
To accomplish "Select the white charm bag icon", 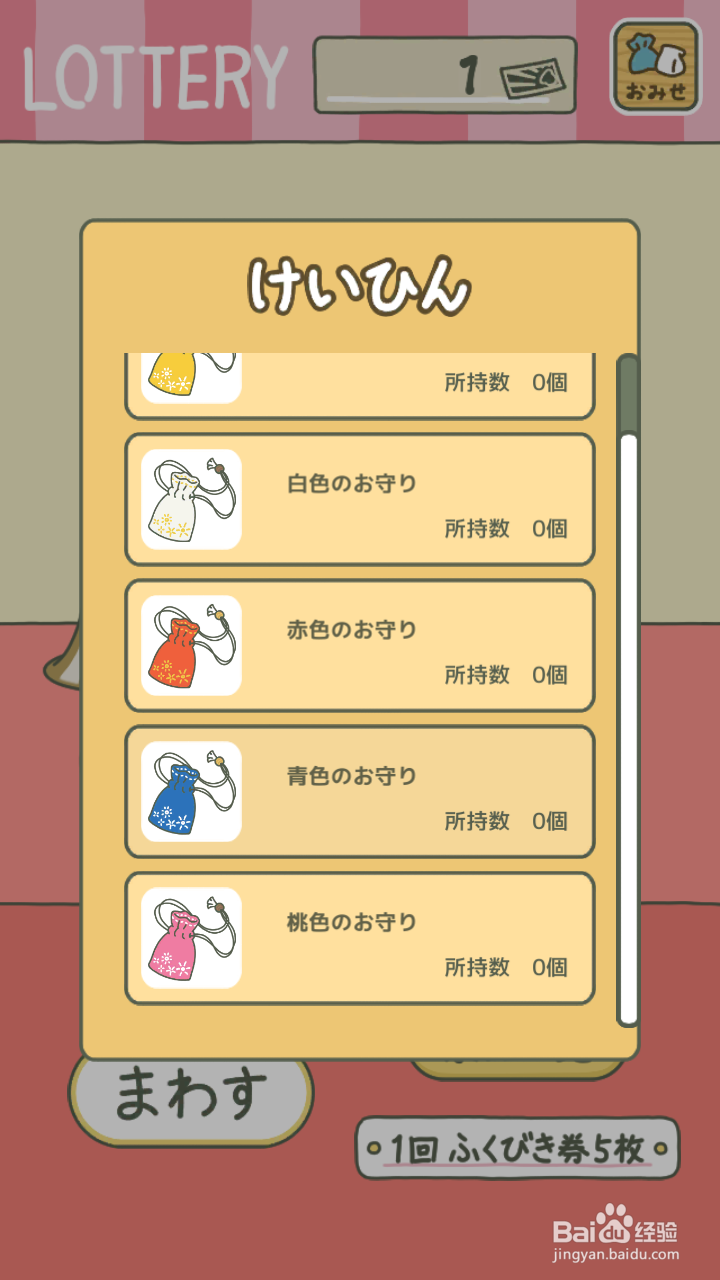I will click(x=189, y=500).
